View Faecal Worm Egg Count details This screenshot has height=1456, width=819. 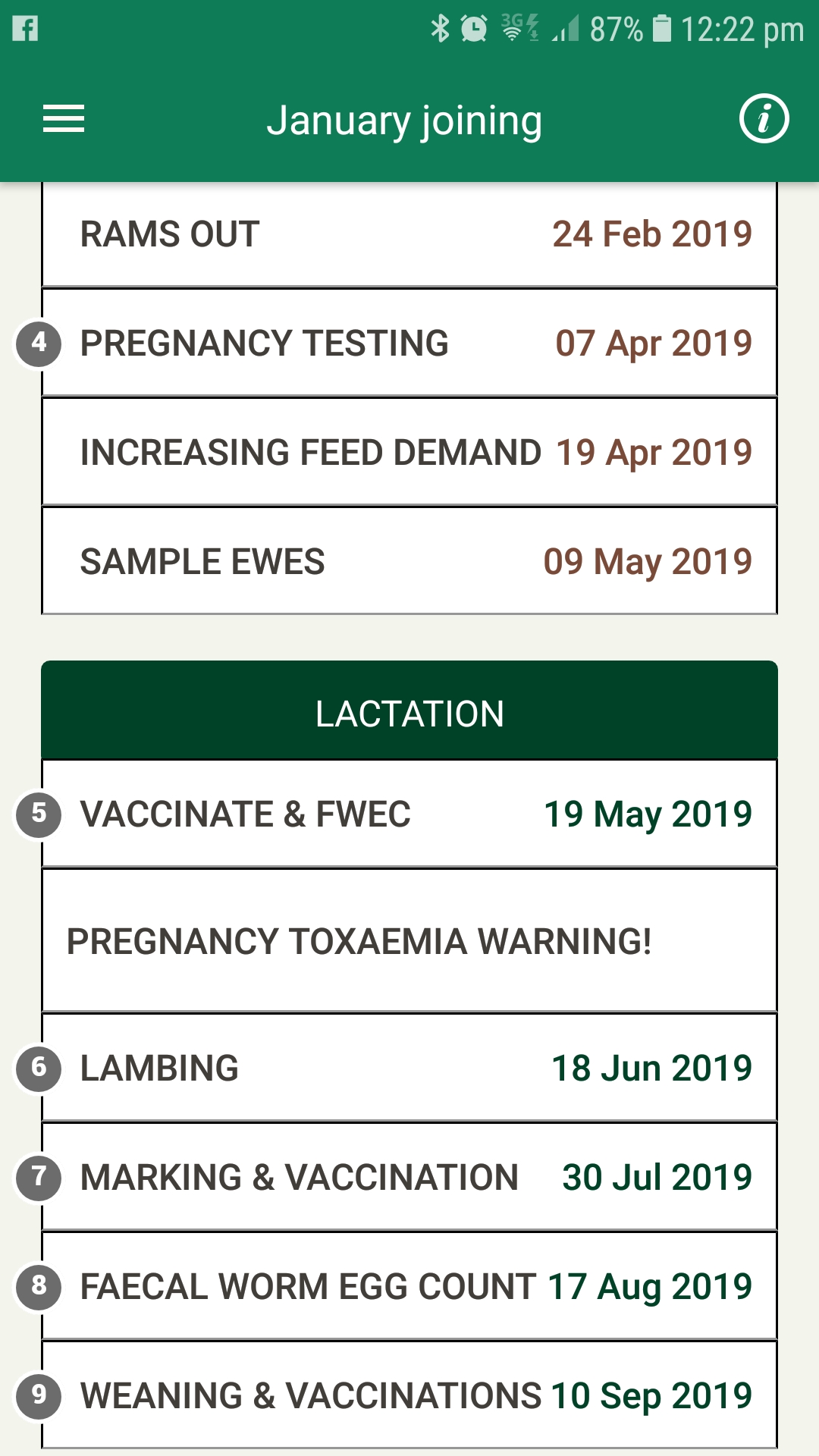click(x=409, y=1286)
